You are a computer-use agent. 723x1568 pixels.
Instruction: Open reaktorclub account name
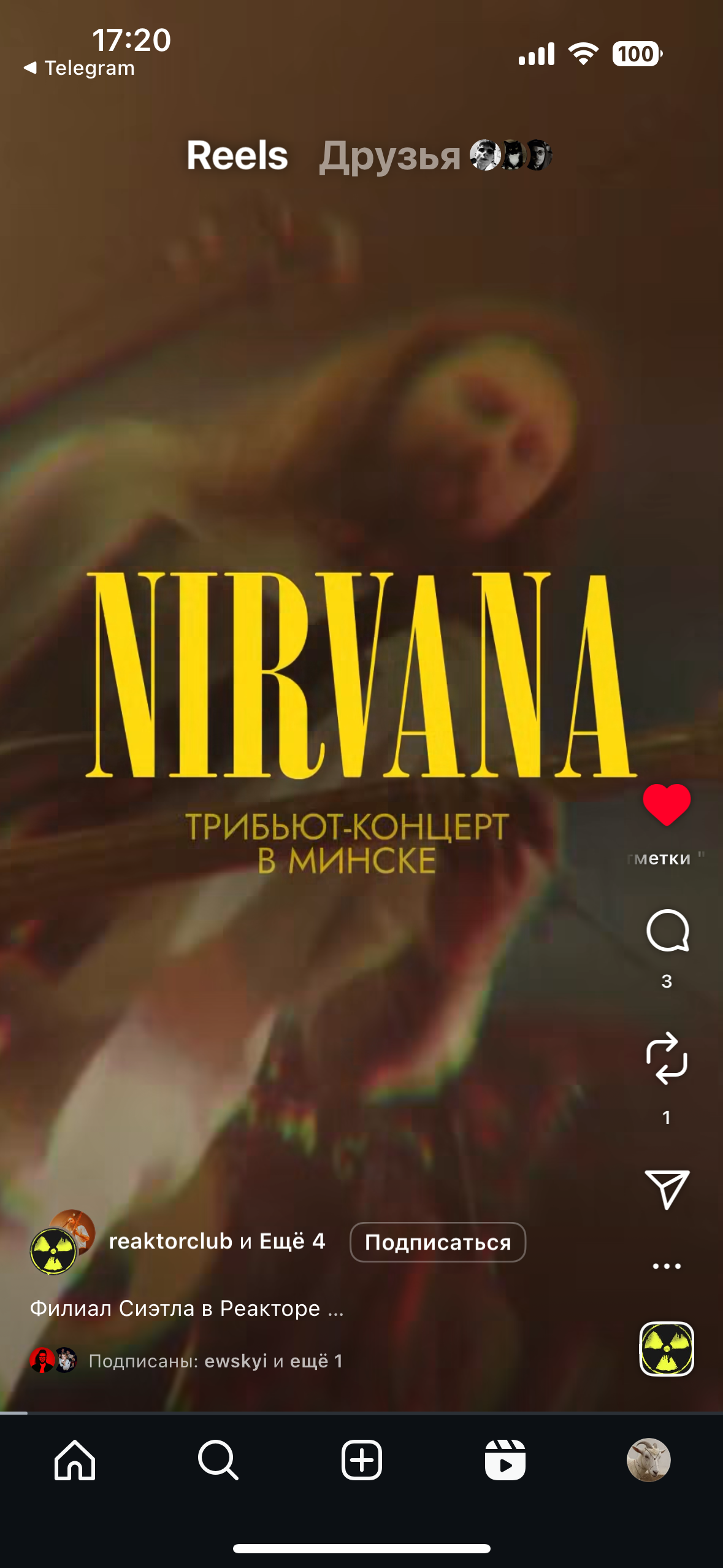[170, 1241]
